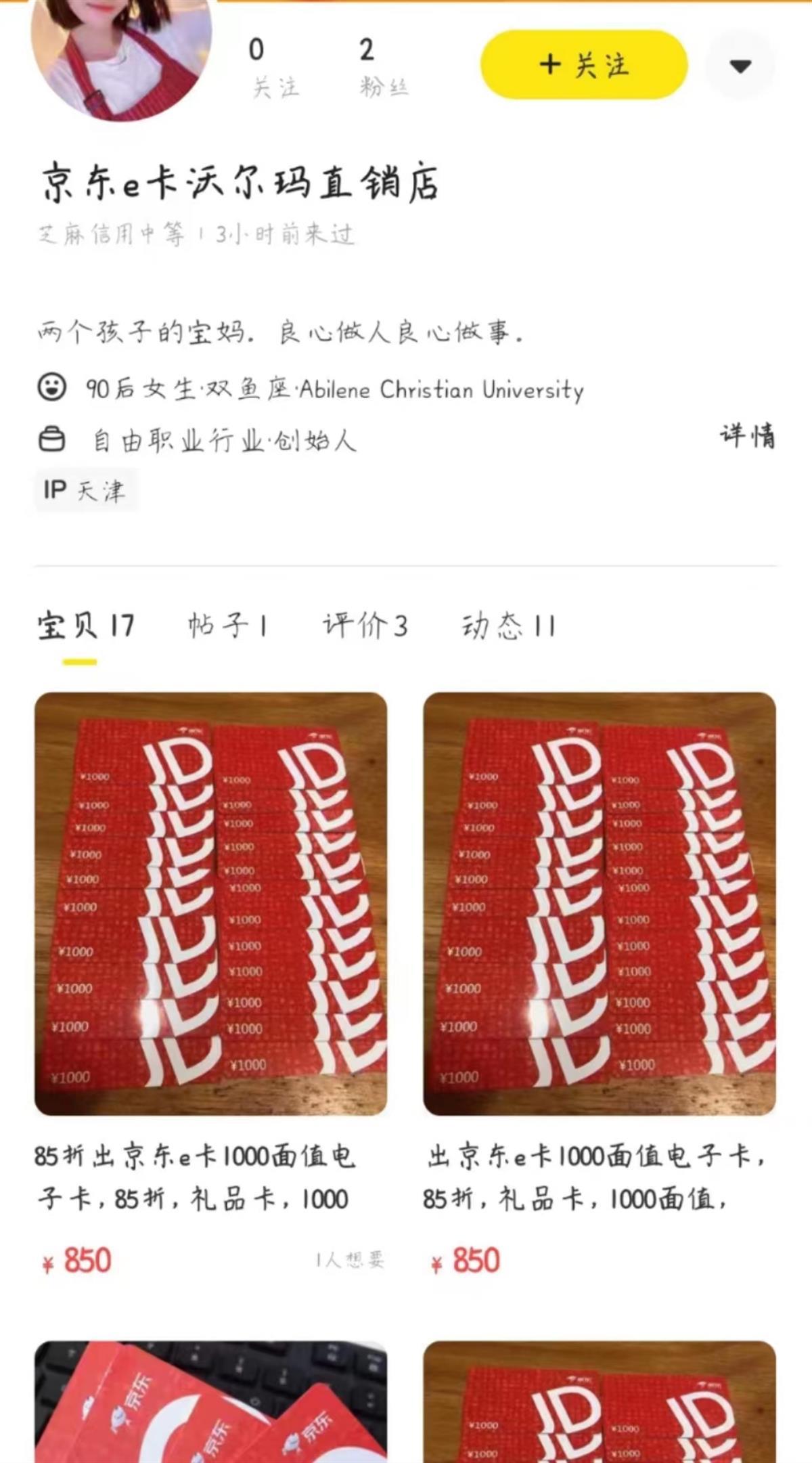Open the bottom-right JD card listing
This screenshot has width=812, height=1463.
tap(599, 1401)
